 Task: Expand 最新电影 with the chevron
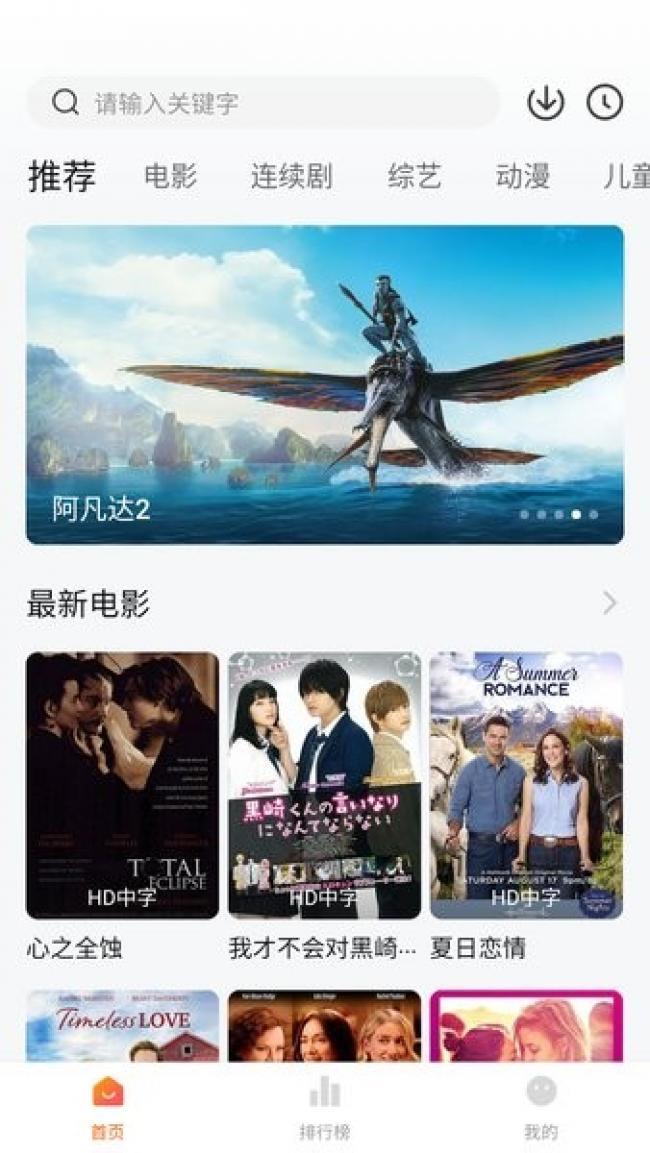pyautogui.click(x=610, y=604)
